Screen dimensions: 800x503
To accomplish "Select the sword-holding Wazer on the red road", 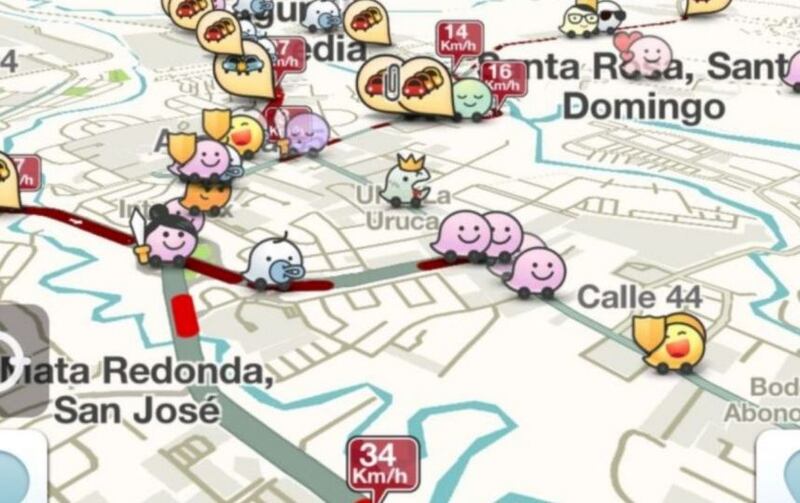I will coord(169,237).
